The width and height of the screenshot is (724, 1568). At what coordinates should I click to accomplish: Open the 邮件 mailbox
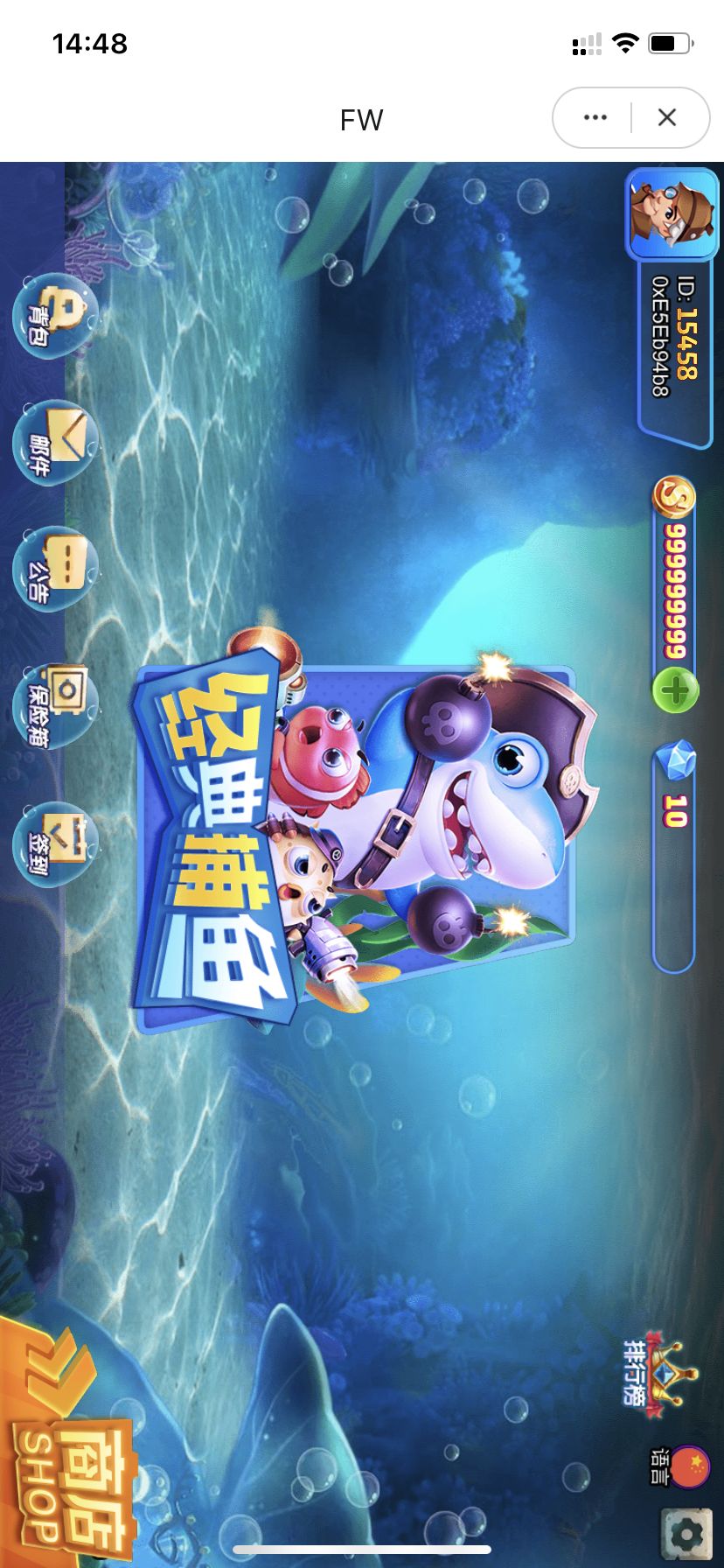54,443
